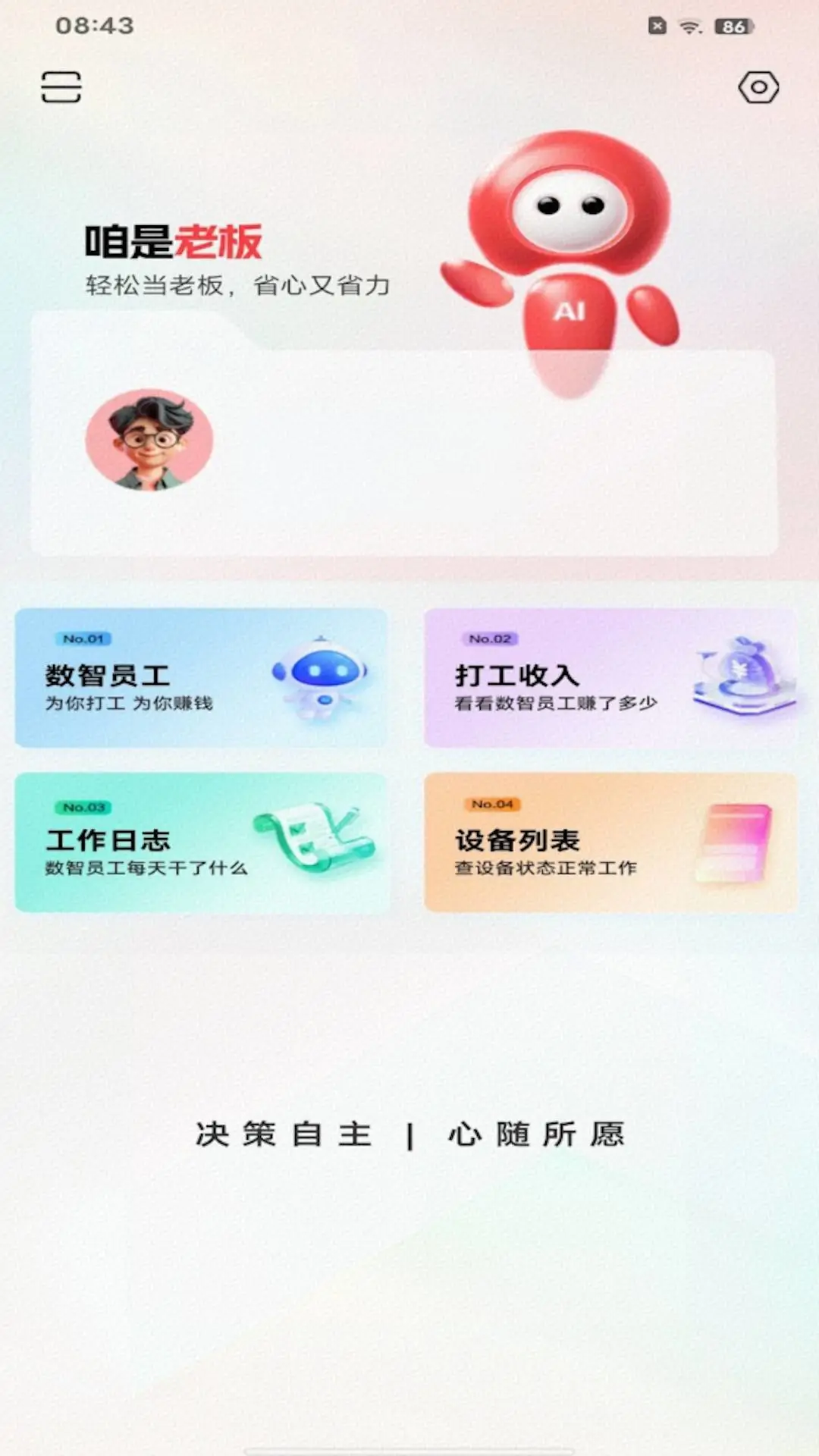Open settings via the hexagon icon

pyautogui.click(x=758, y=88)
